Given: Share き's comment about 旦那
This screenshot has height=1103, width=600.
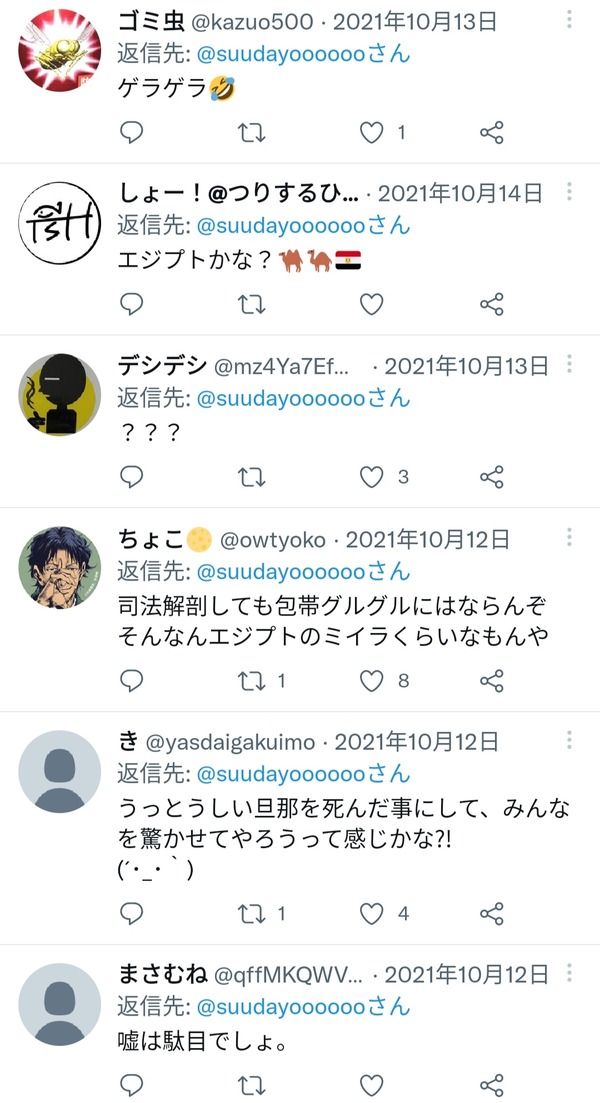Looking at the screenshot, I should (492, 913).
